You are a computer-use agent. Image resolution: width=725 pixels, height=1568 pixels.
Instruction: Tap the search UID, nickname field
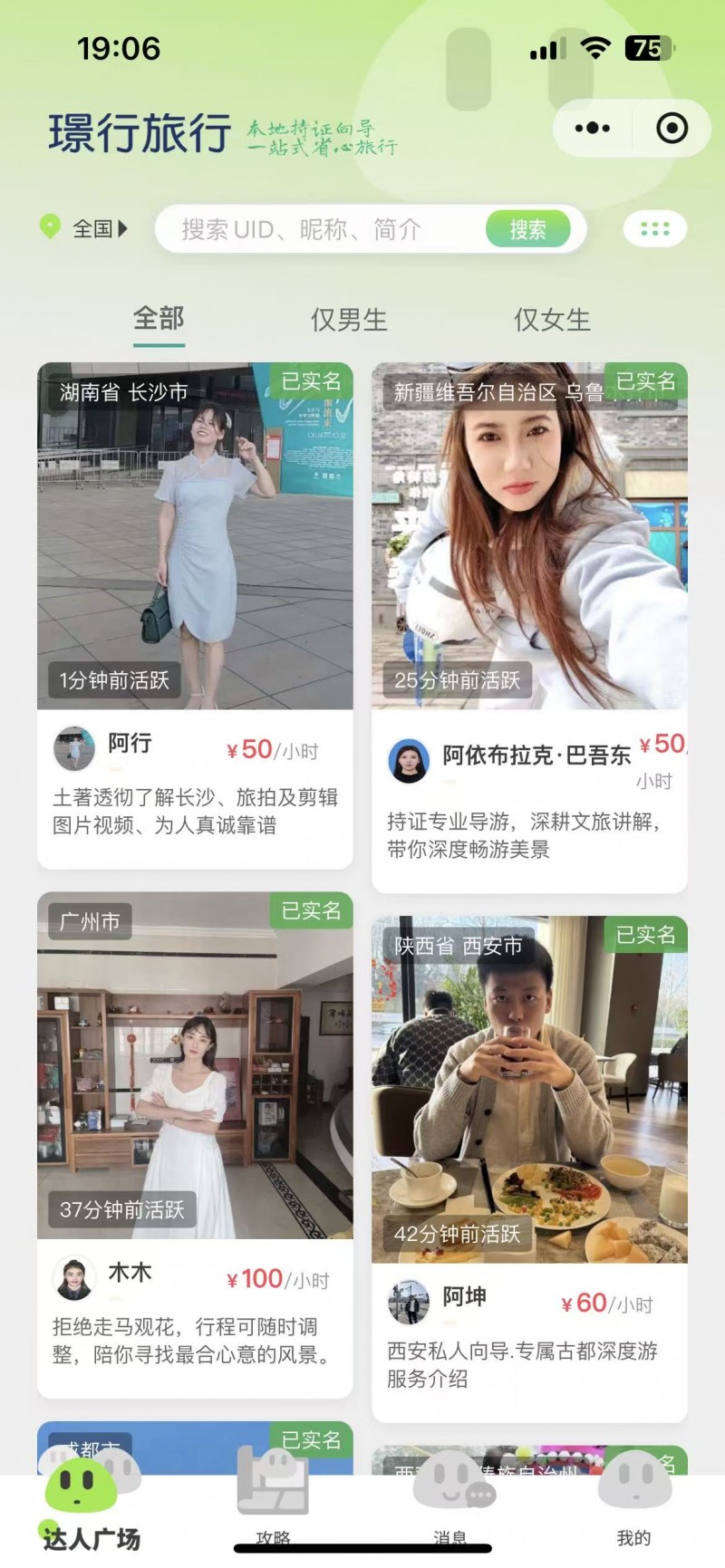point(317,229)
